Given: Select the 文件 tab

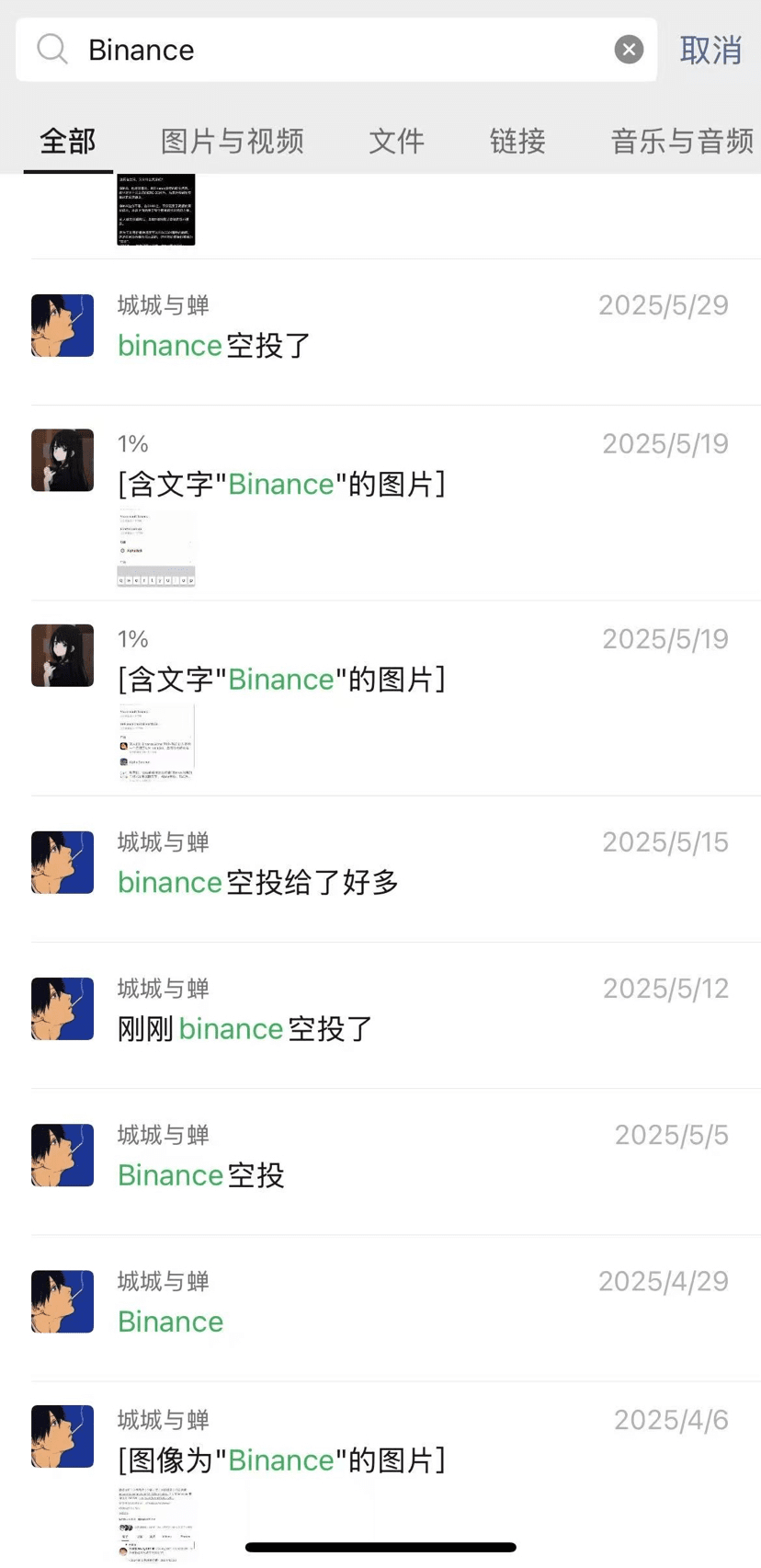Looking at the screenshot, I should (396, 142).
